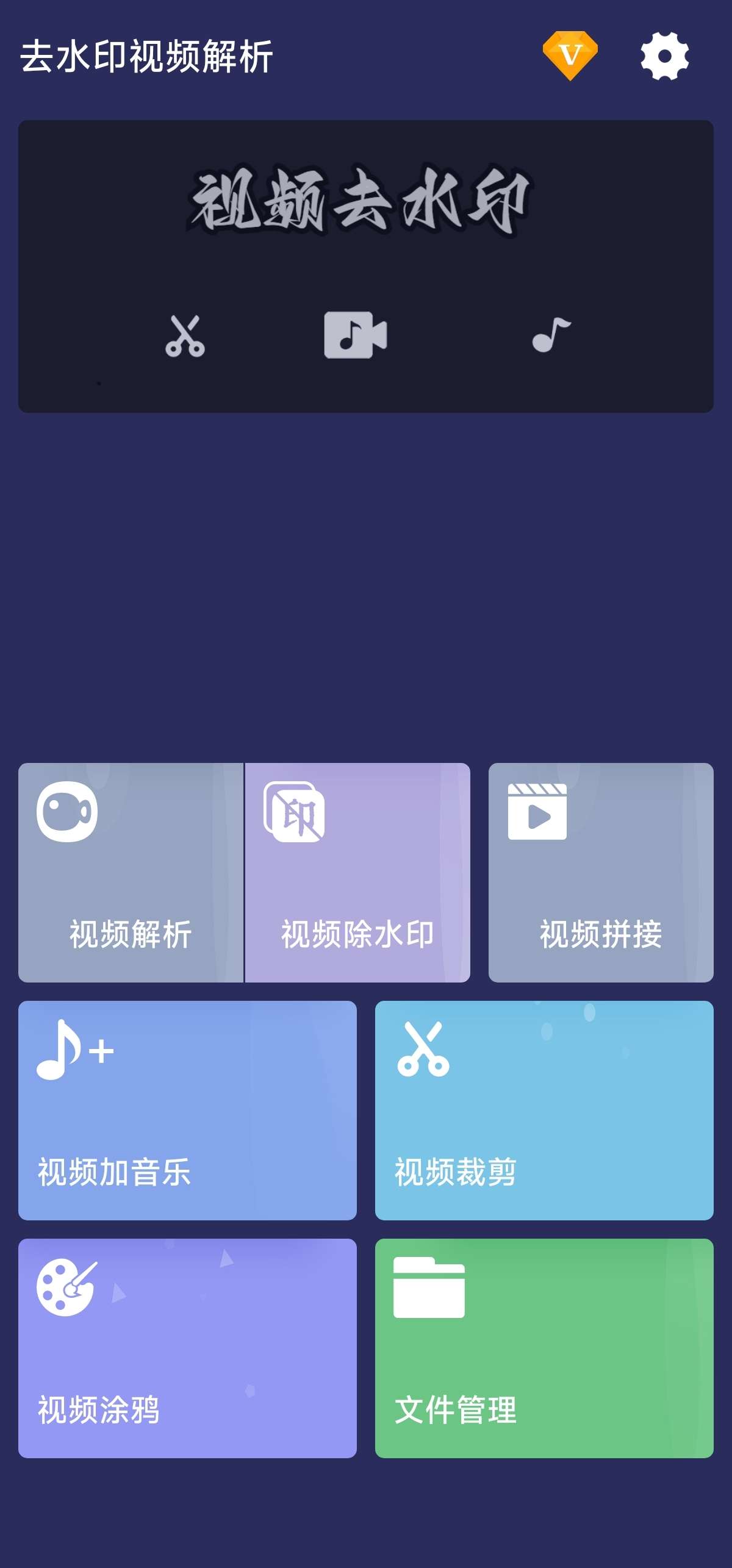Open the settings gear

664,56
